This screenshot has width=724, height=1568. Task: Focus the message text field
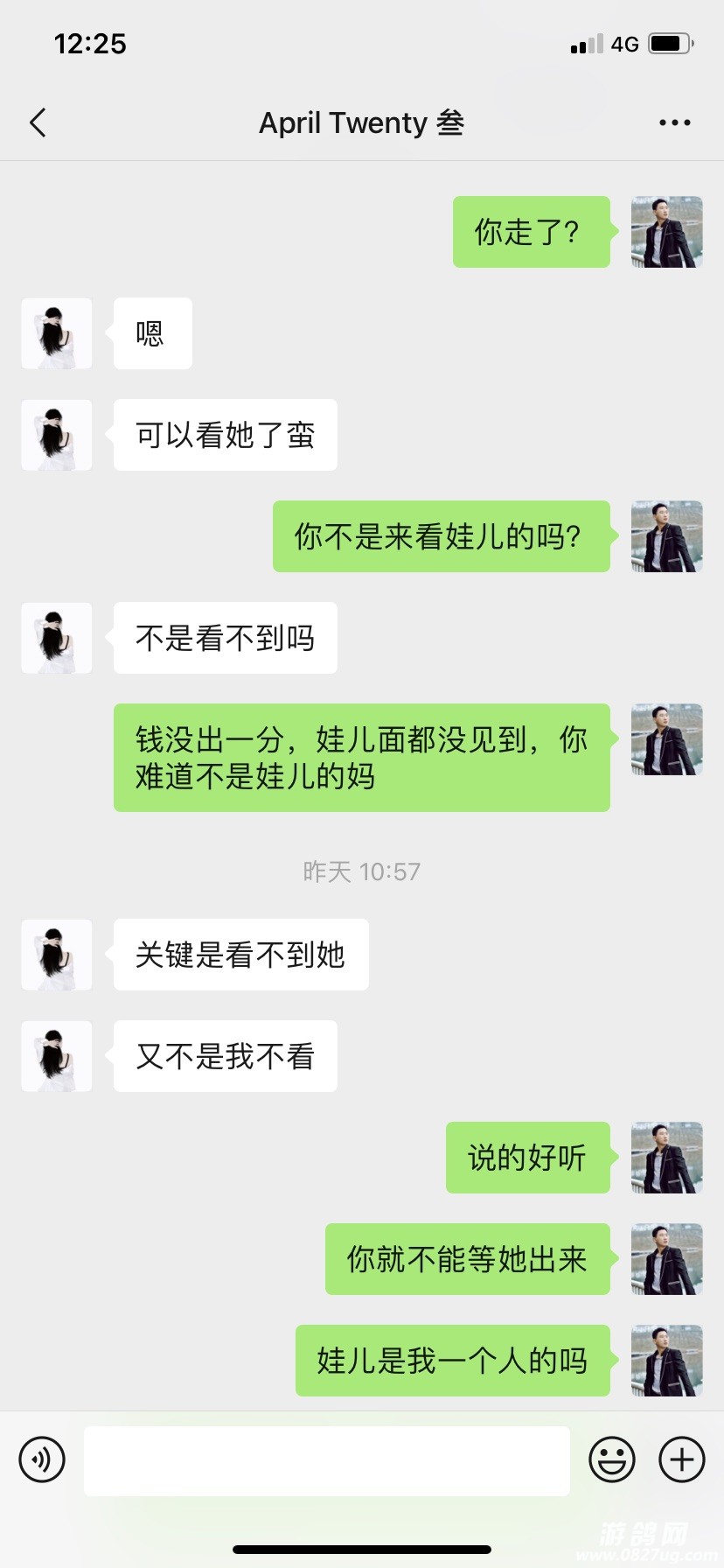[326, 1460]
